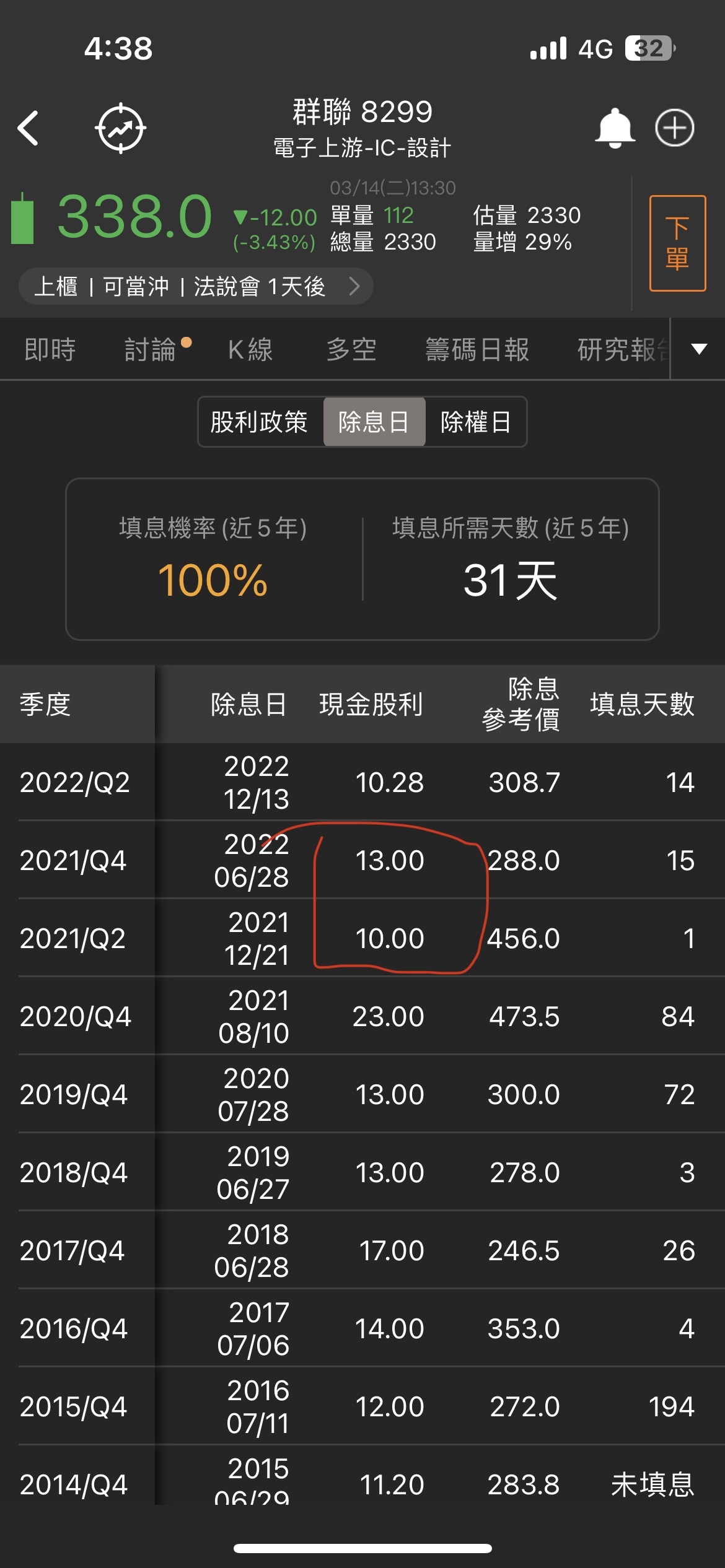The width and height of the screenshot is (725, 1568).
Task: Open the chart analysis target icon
Action: 120,128
